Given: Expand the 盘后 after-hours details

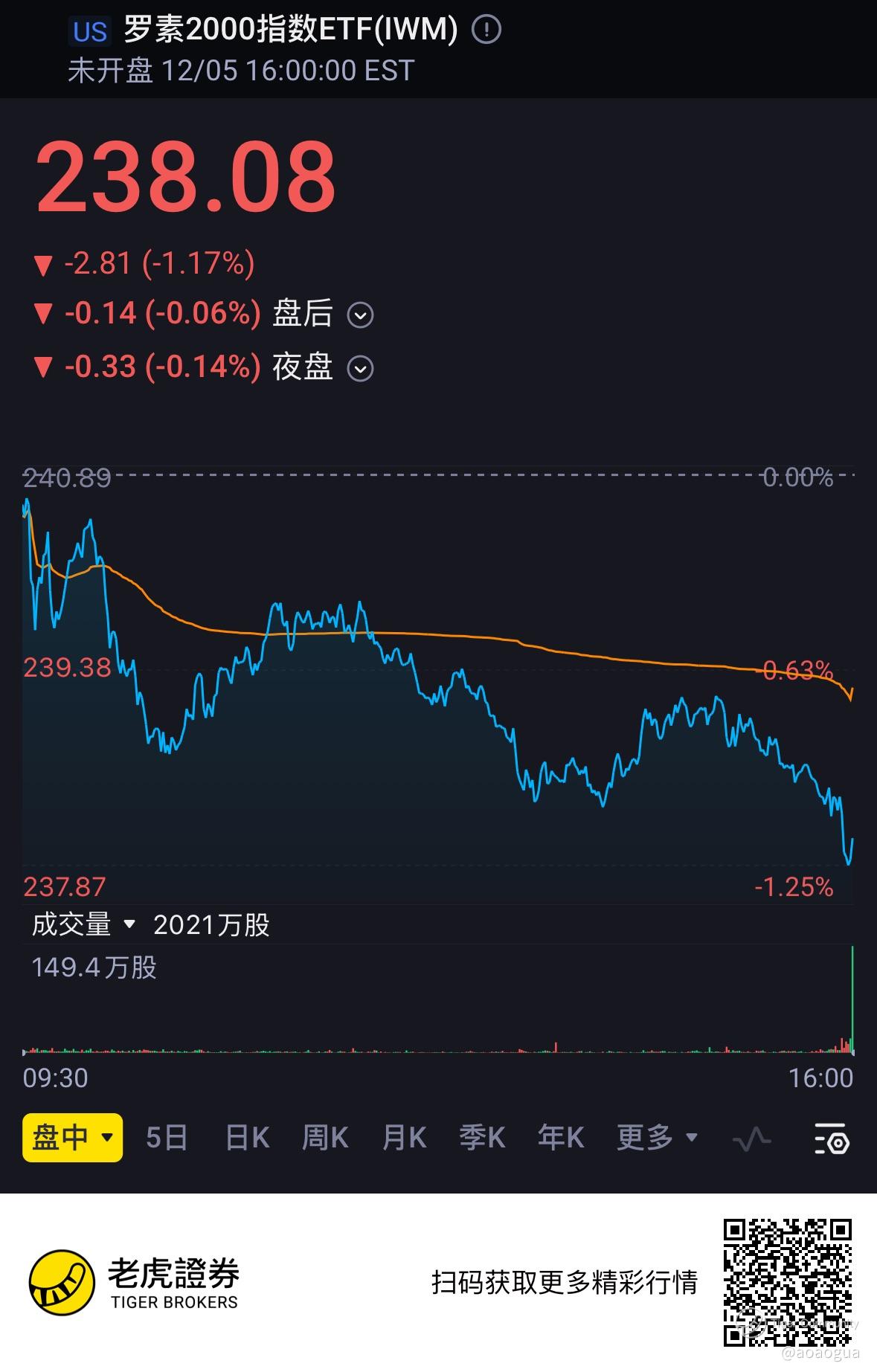Looking at the screenshot, I should pyautogui.click(x=361, y=315).
